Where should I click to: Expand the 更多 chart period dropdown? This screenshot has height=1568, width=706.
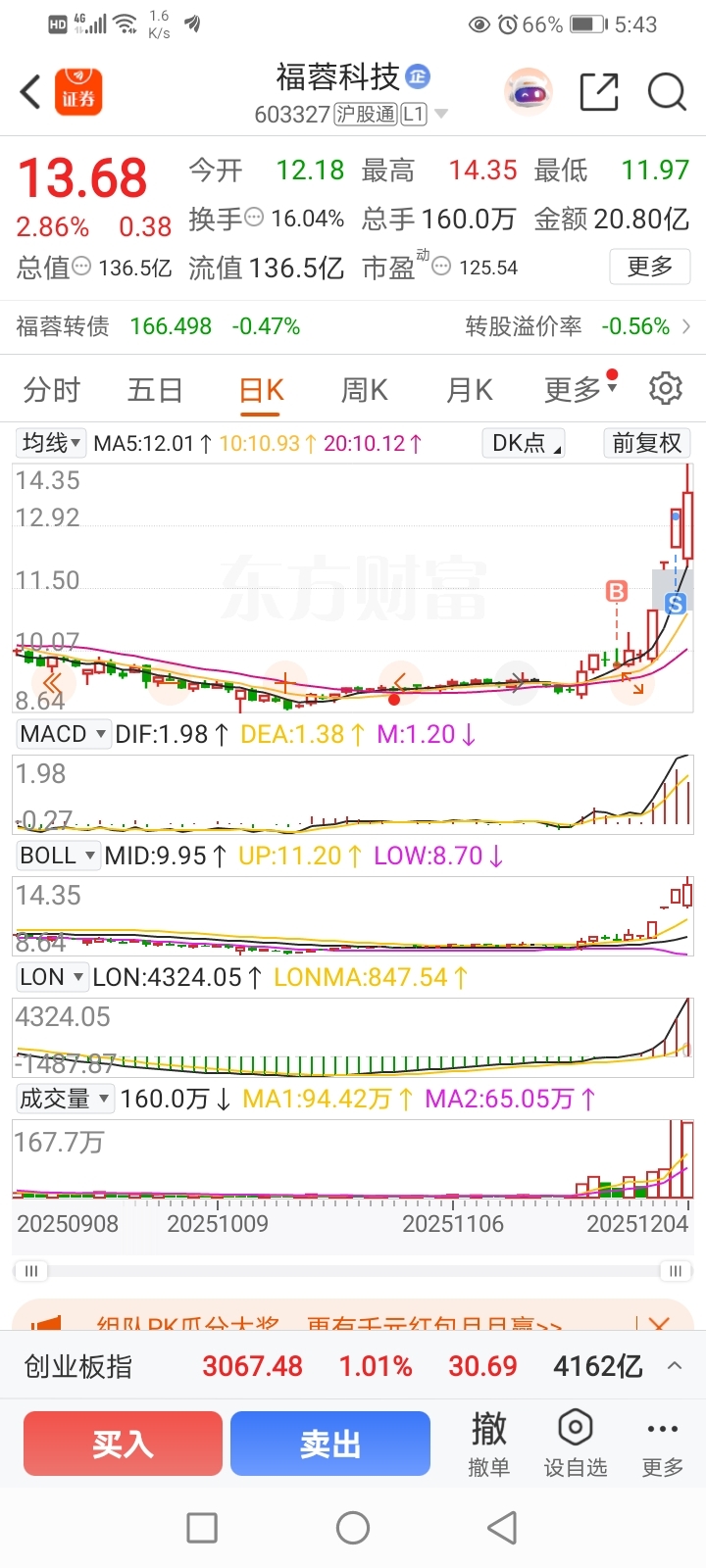tap(580, 390)
